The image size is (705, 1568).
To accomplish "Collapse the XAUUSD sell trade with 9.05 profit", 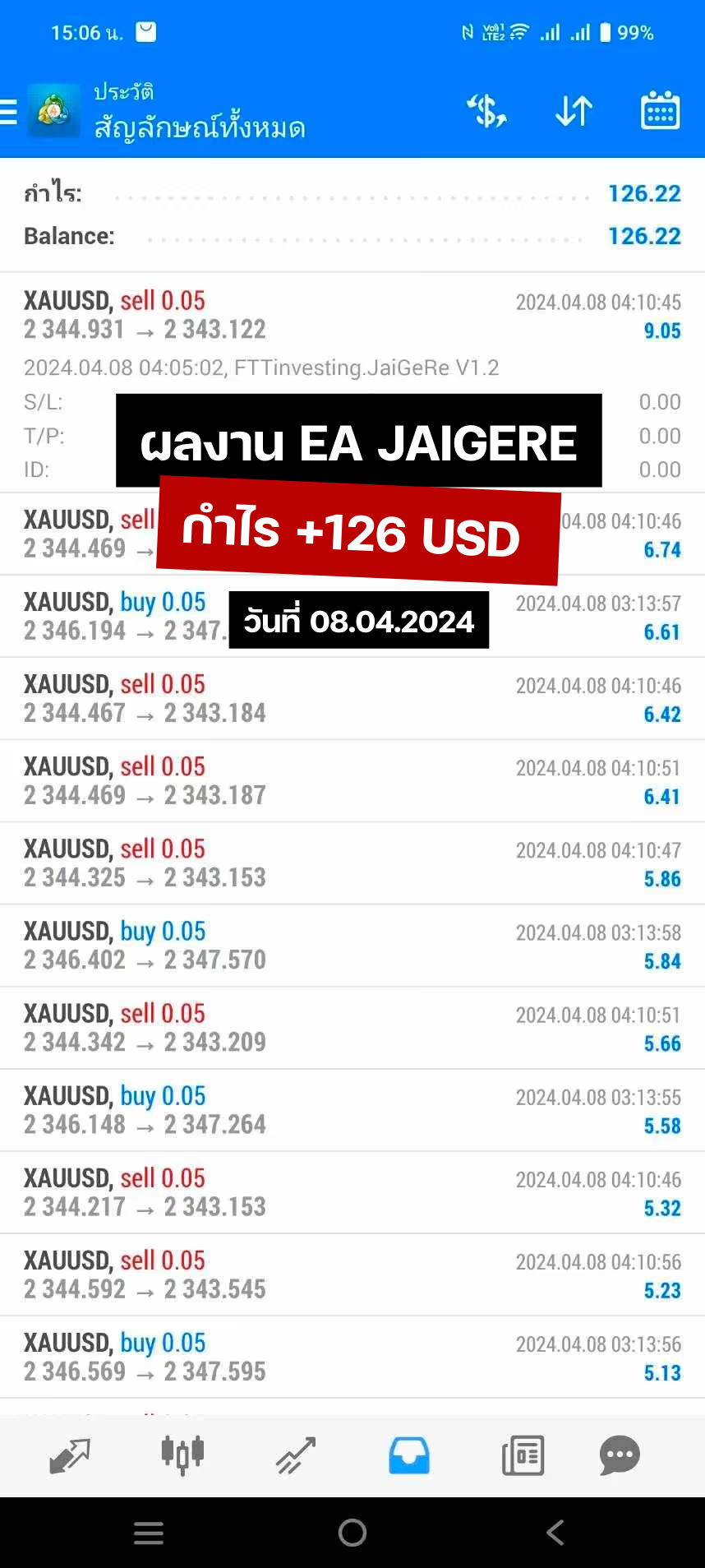I will click(352, 316).
